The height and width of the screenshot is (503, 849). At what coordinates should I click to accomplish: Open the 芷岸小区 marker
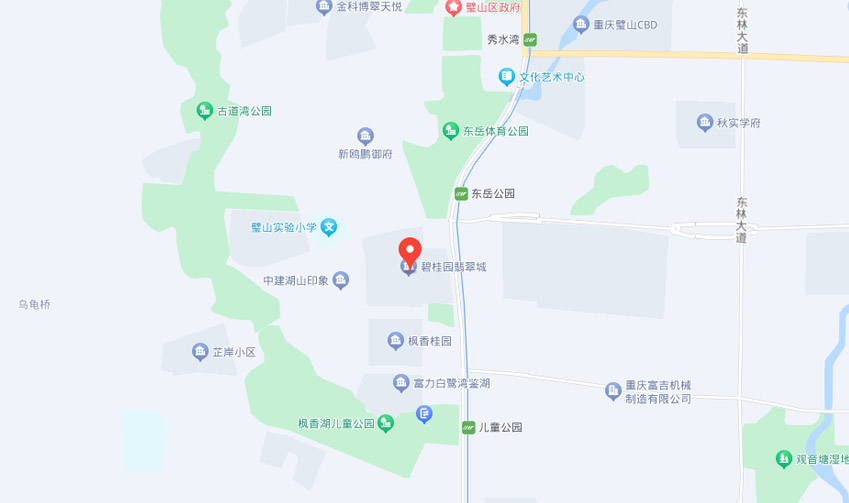coord(200,352)
